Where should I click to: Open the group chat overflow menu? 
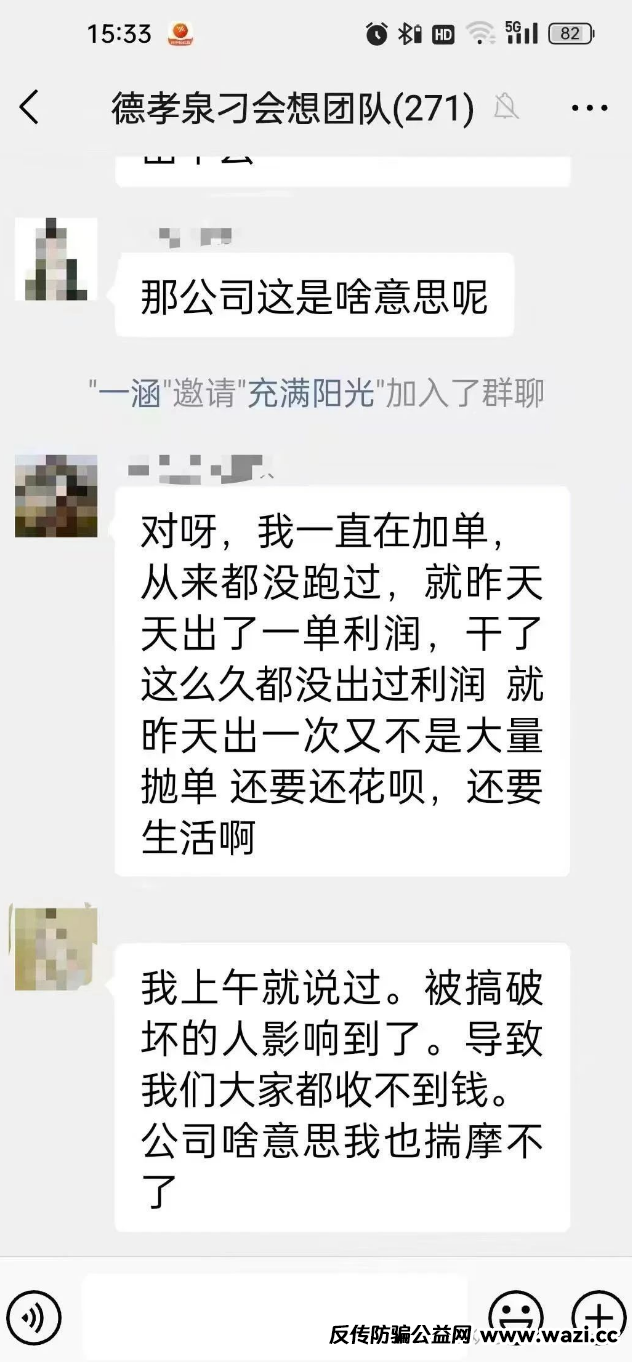(x=589, y=107)
